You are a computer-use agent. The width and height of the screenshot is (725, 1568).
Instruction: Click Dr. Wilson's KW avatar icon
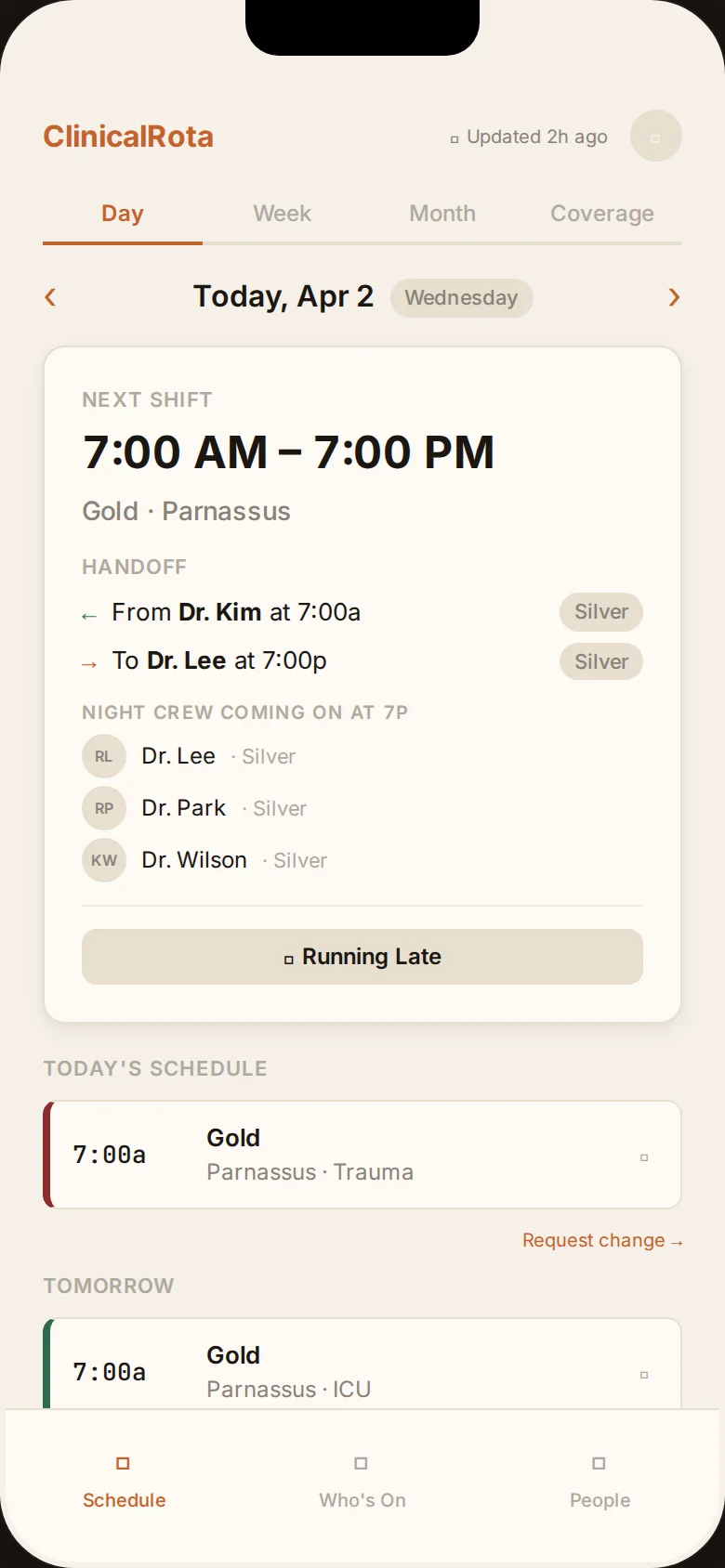[x=103, y=860]
